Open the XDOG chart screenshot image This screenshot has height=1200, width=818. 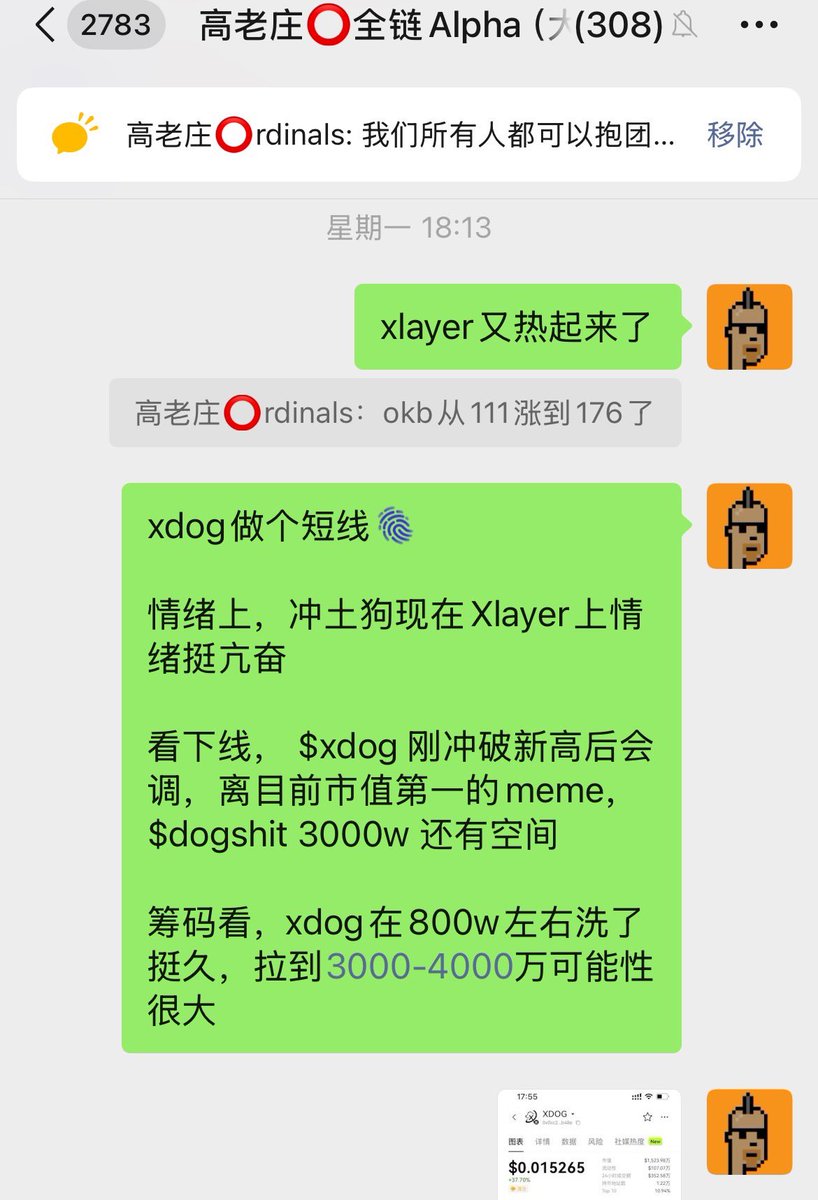click(589, 1144)
